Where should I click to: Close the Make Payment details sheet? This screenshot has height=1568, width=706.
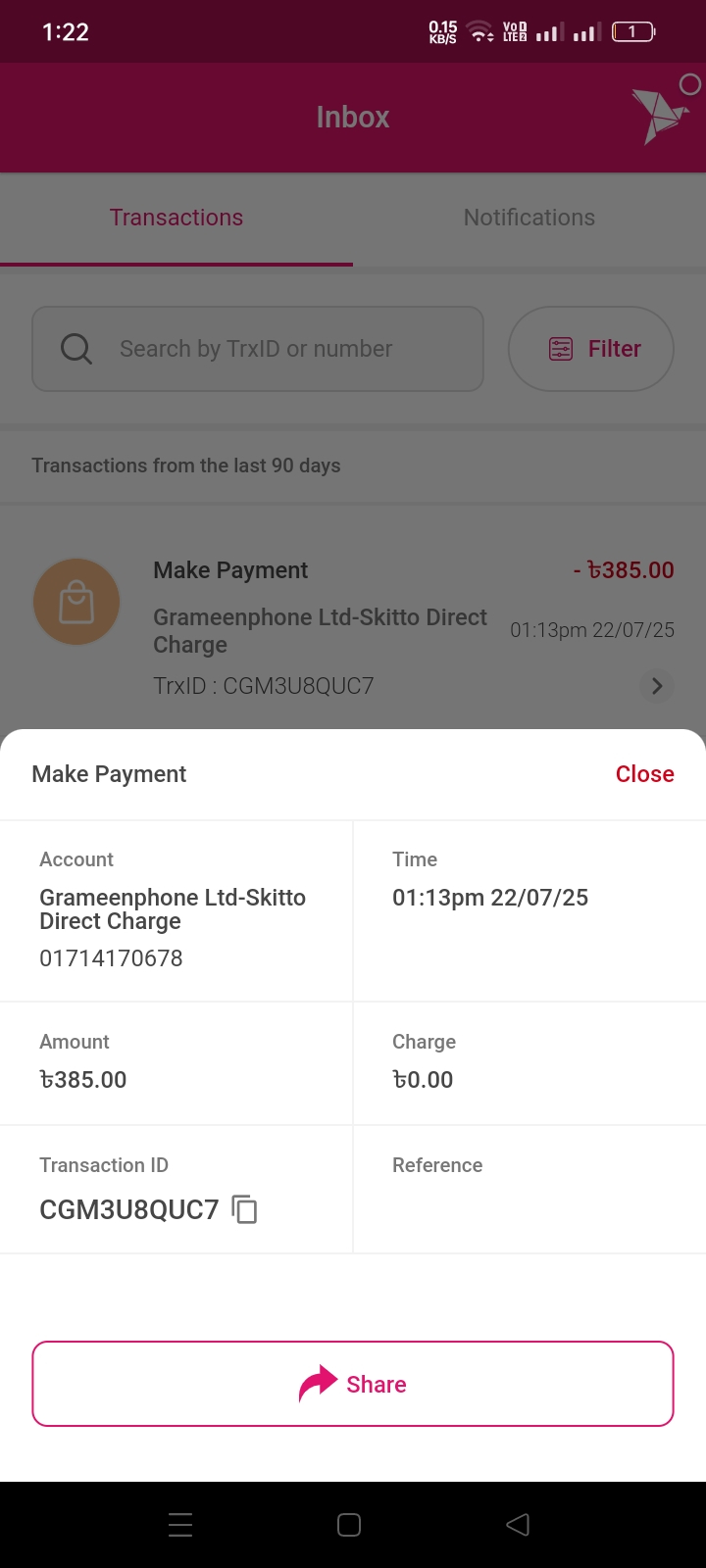[x=644, y=774]
